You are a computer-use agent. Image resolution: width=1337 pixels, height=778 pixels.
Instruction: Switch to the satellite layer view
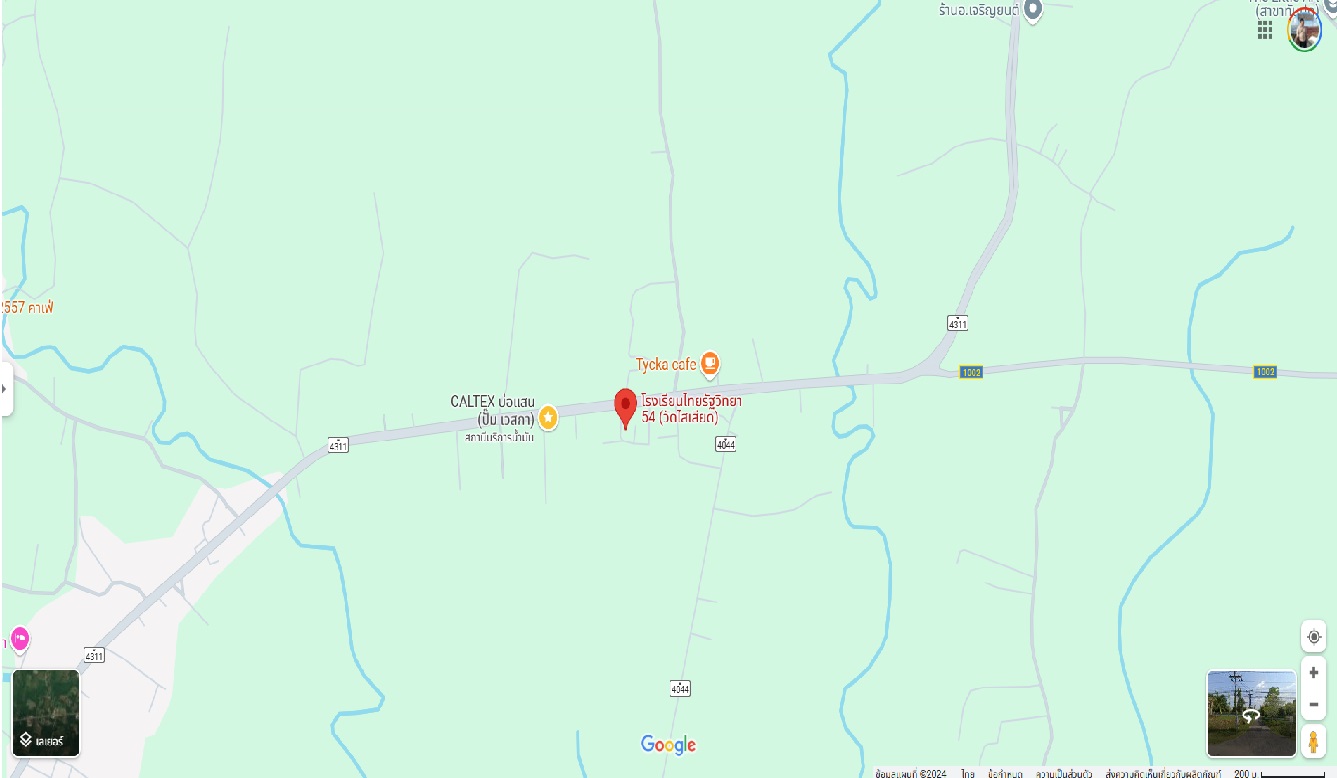point(46,712)
